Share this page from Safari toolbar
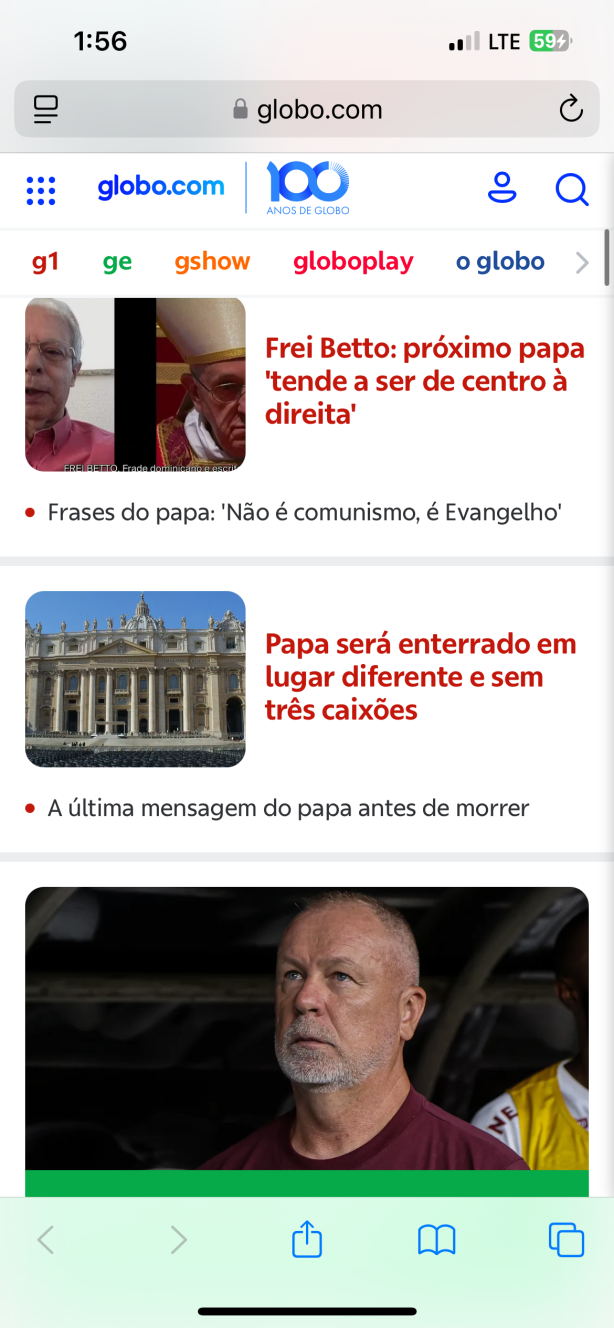 click(307, 1240)
